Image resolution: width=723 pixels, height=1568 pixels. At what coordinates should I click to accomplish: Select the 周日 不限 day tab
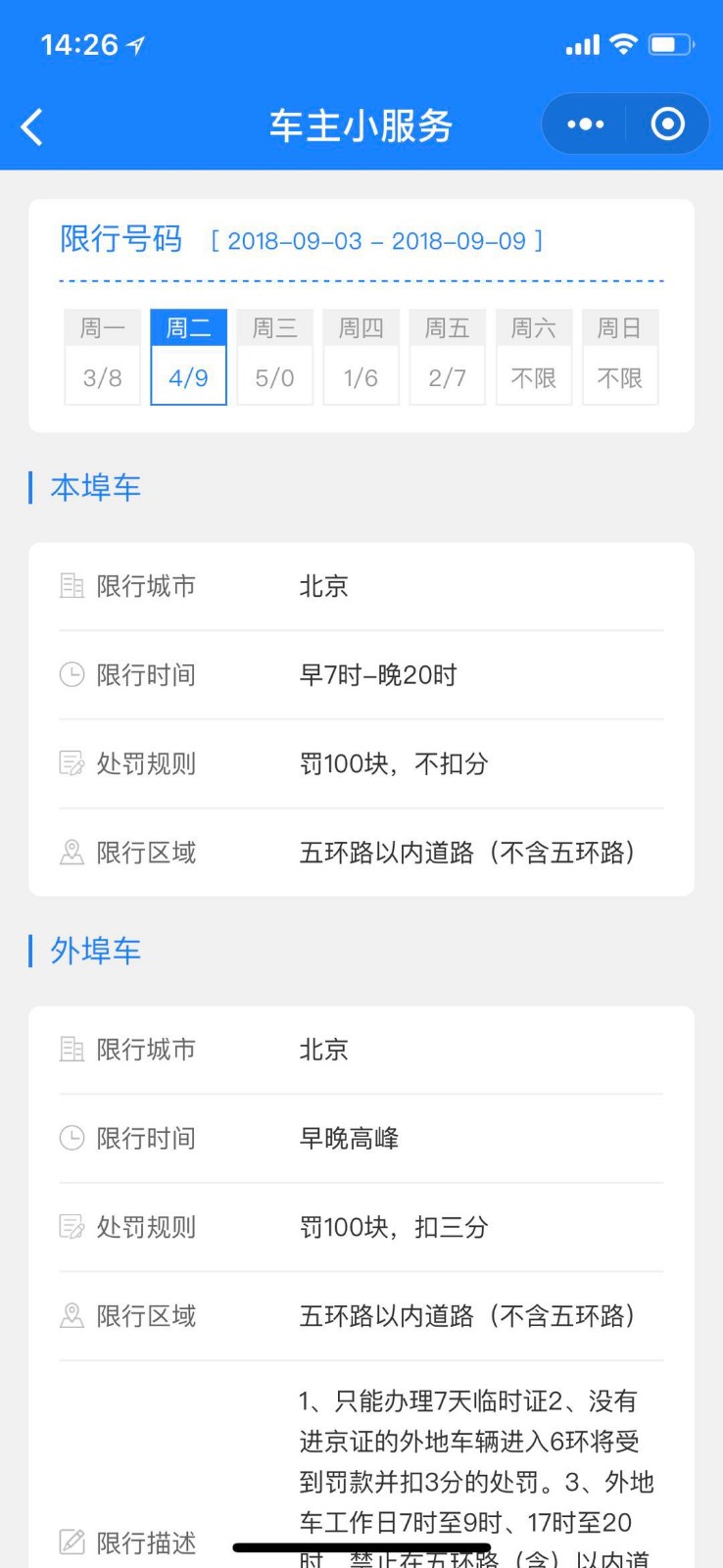tap(620, 357)
